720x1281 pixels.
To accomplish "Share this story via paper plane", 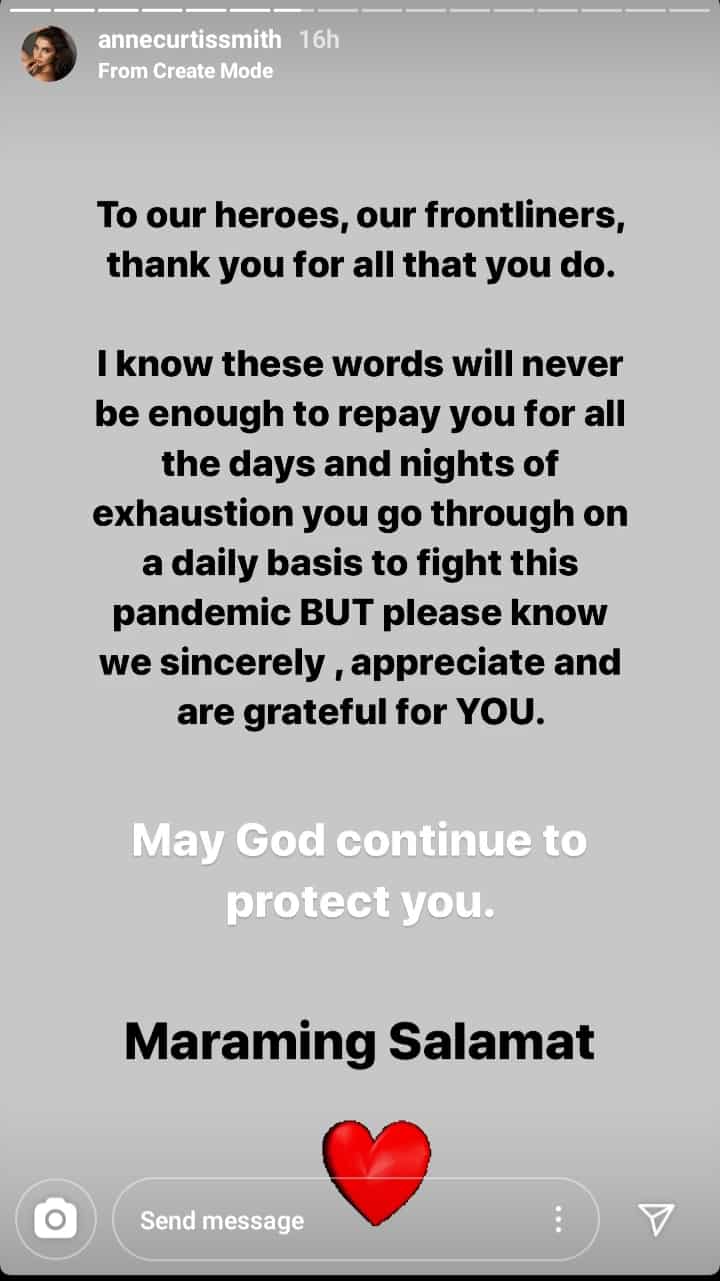I will coord(656,1218).
